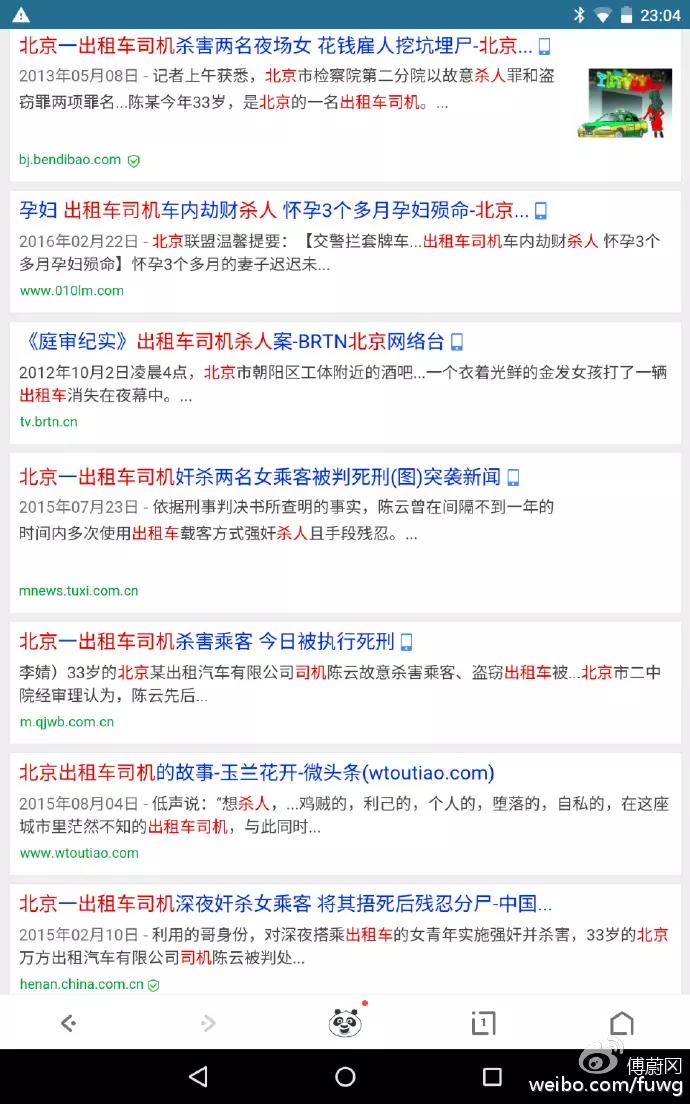Open the browser's tab switcher
Image resolution: width=690 pixels, height=1104 pixels.
coord(483,1022)
